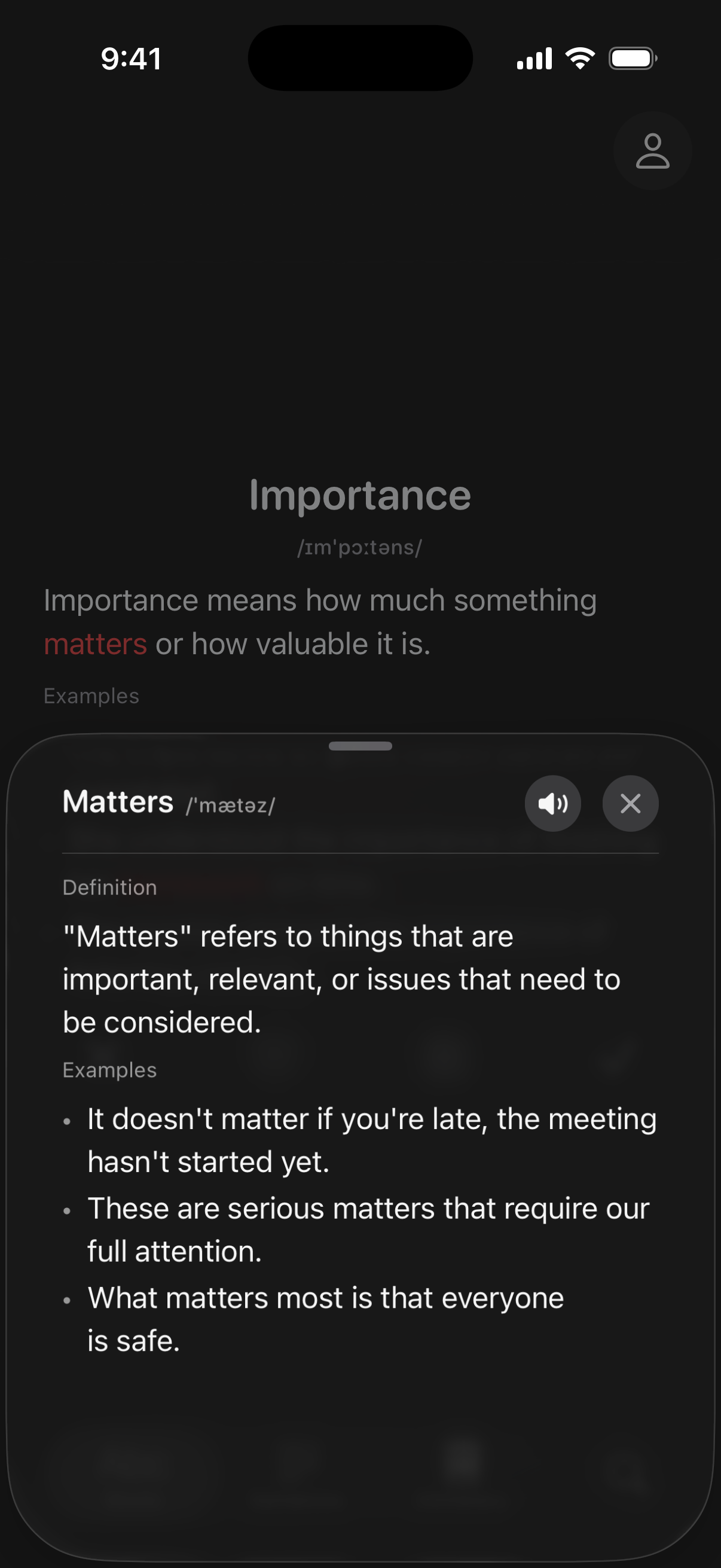Tap the battery status icon
Screen dimensions: 721x1568
[633, 58]
